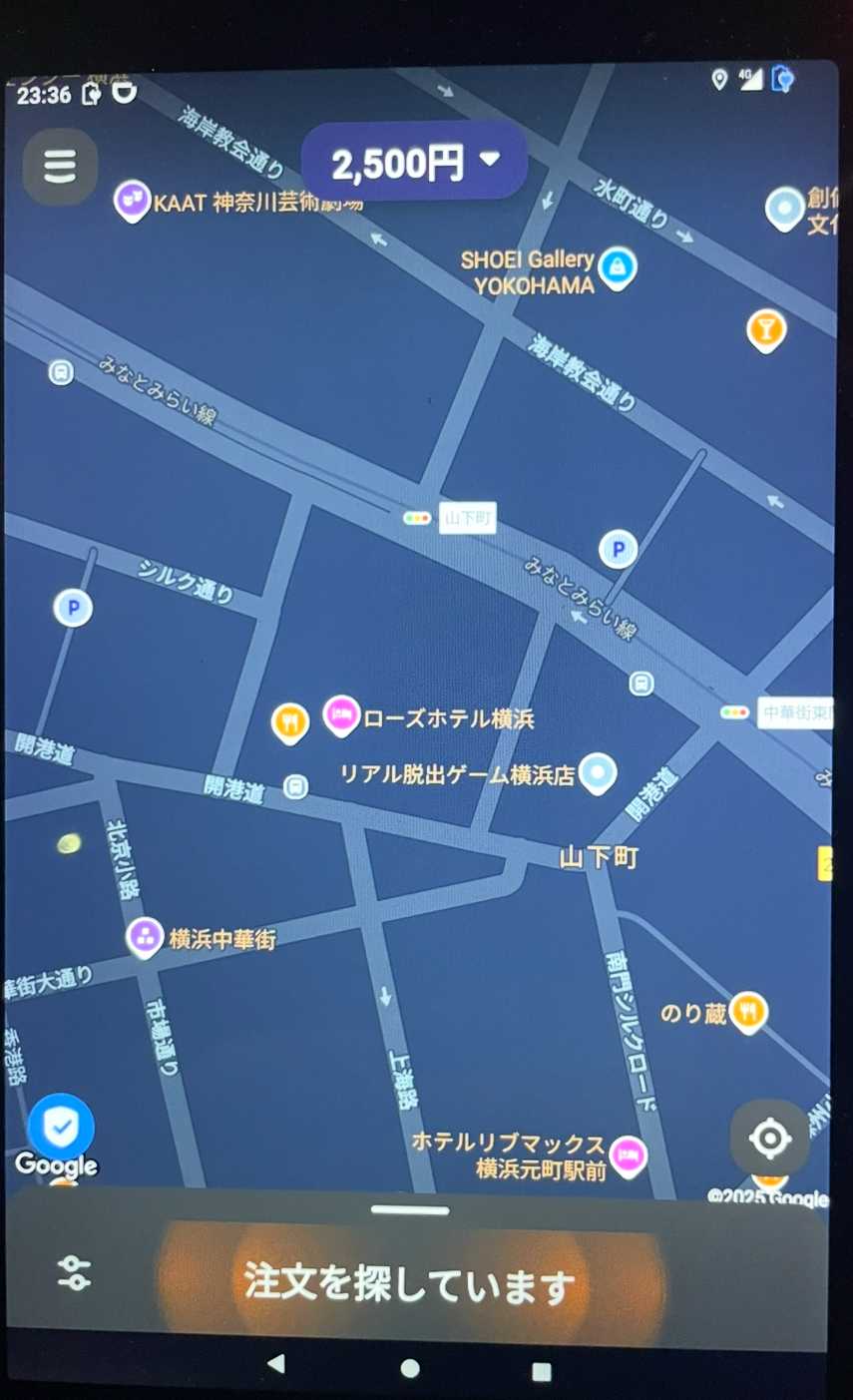
Task: Select the のり蔵 restaurant pin
Action: coord(747,1011)
